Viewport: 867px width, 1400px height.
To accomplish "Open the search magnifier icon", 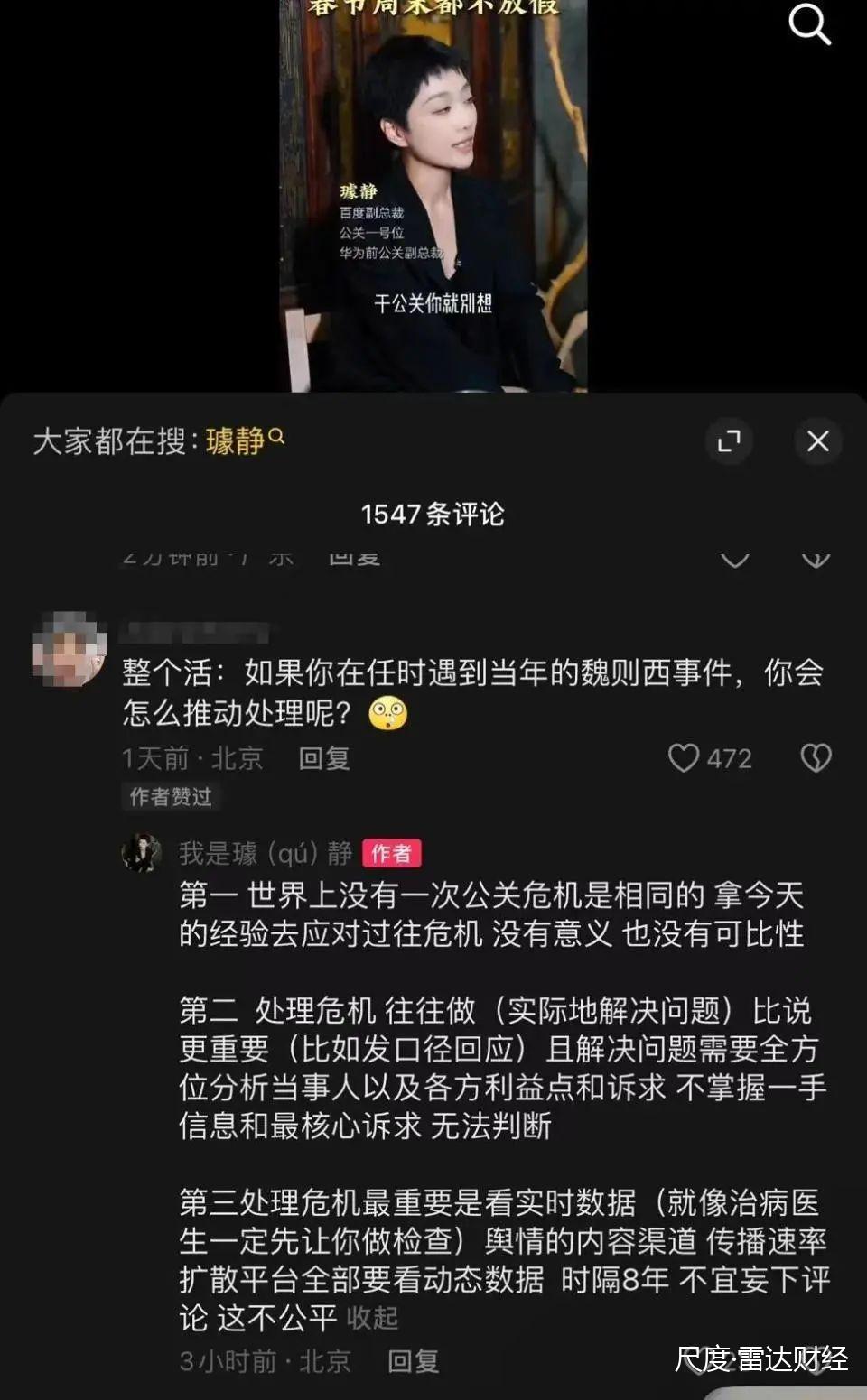I will coord(808,24).
